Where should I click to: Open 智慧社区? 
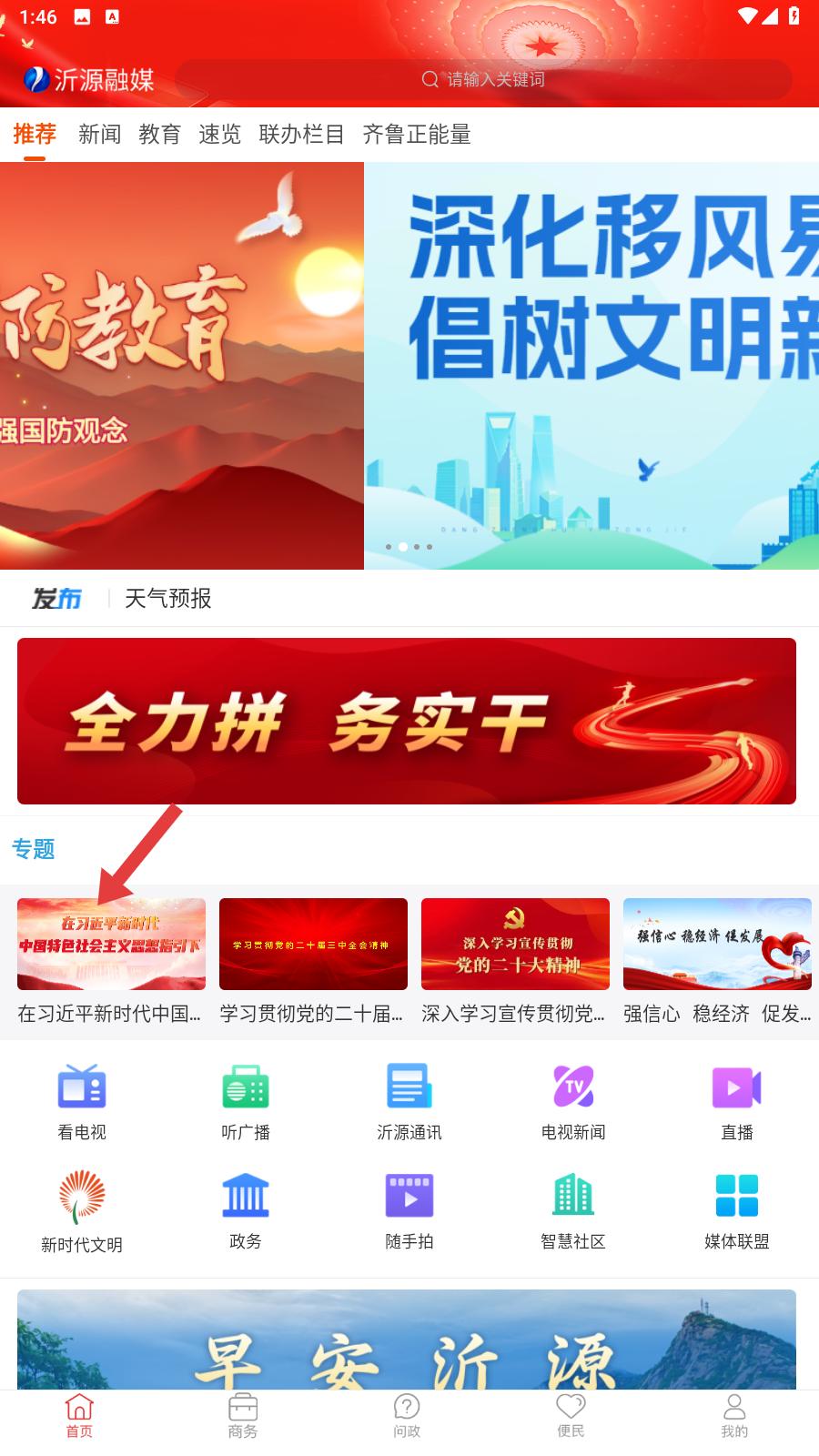tap(573, 1212)
